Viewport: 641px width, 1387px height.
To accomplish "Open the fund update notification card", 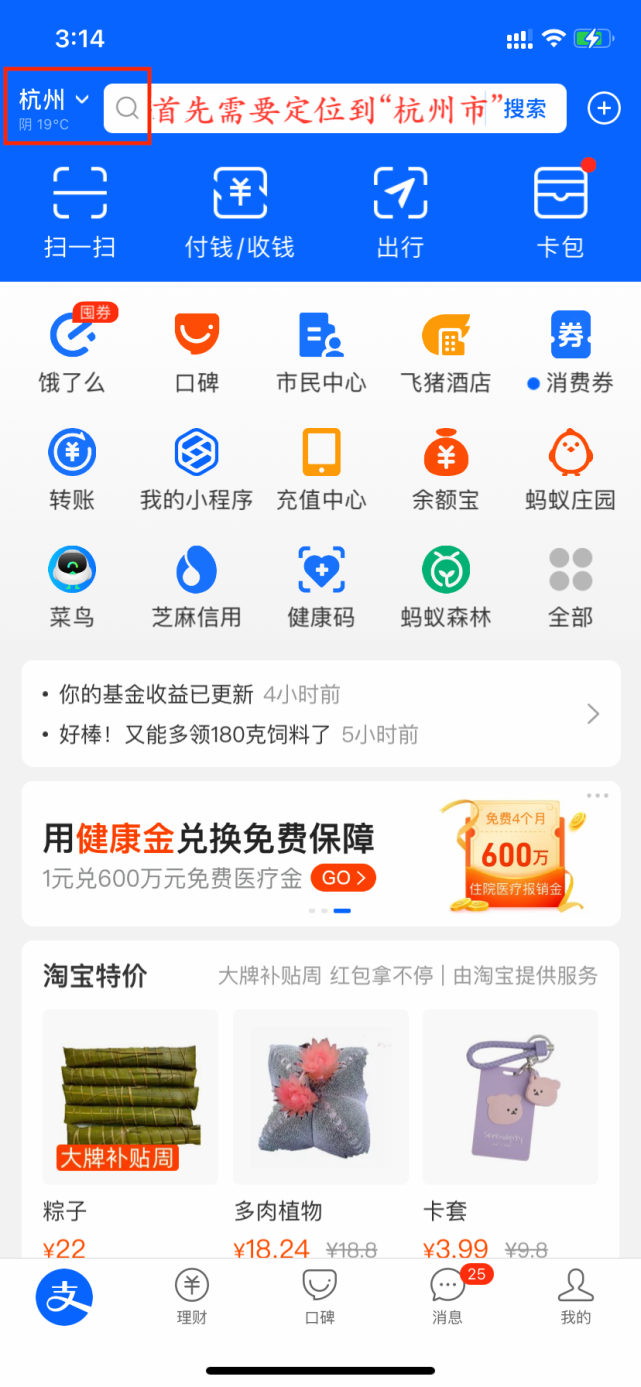I will point(320,714).
